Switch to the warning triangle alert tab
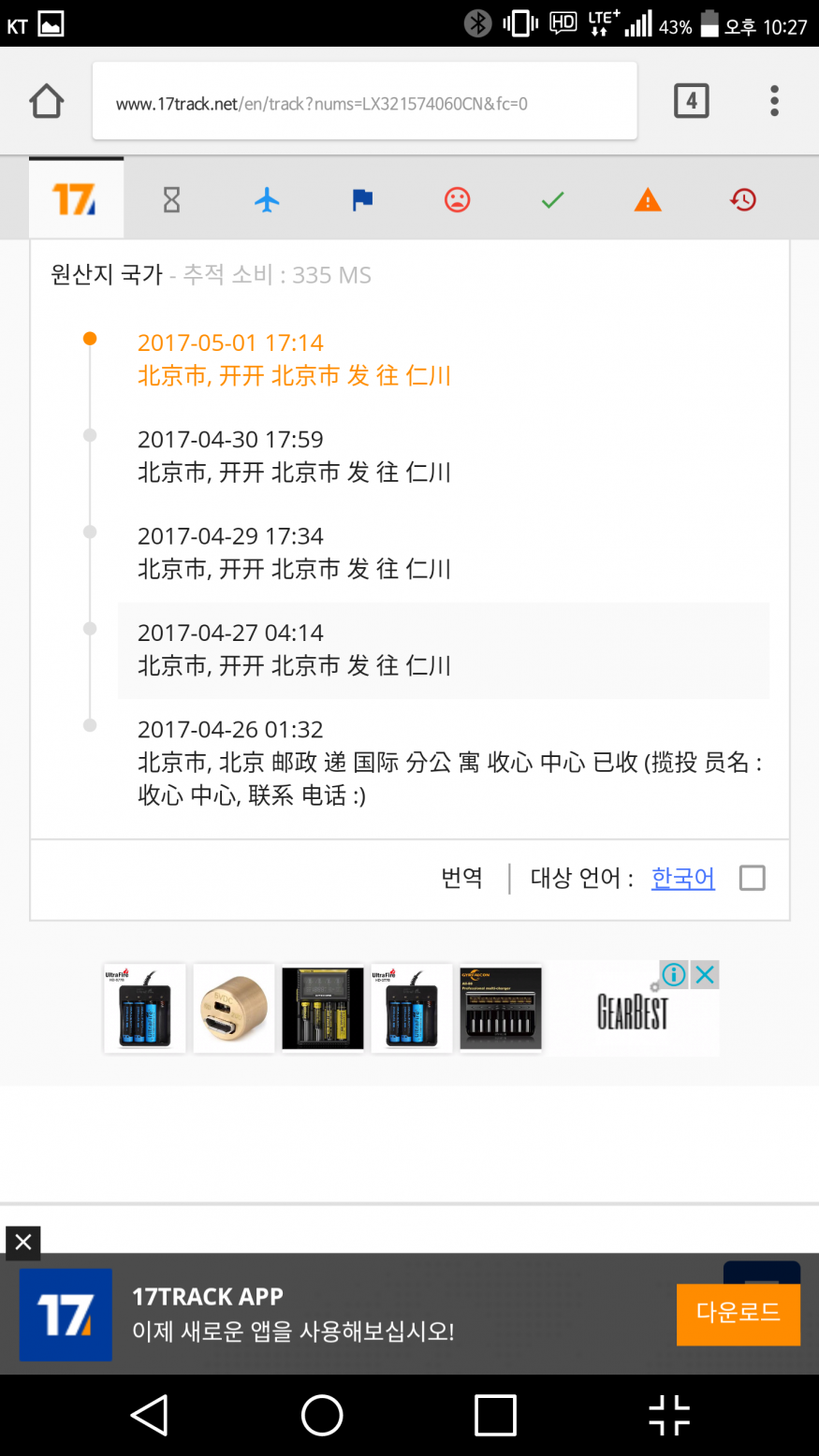The image size is (819, 1456). point(648,199)
